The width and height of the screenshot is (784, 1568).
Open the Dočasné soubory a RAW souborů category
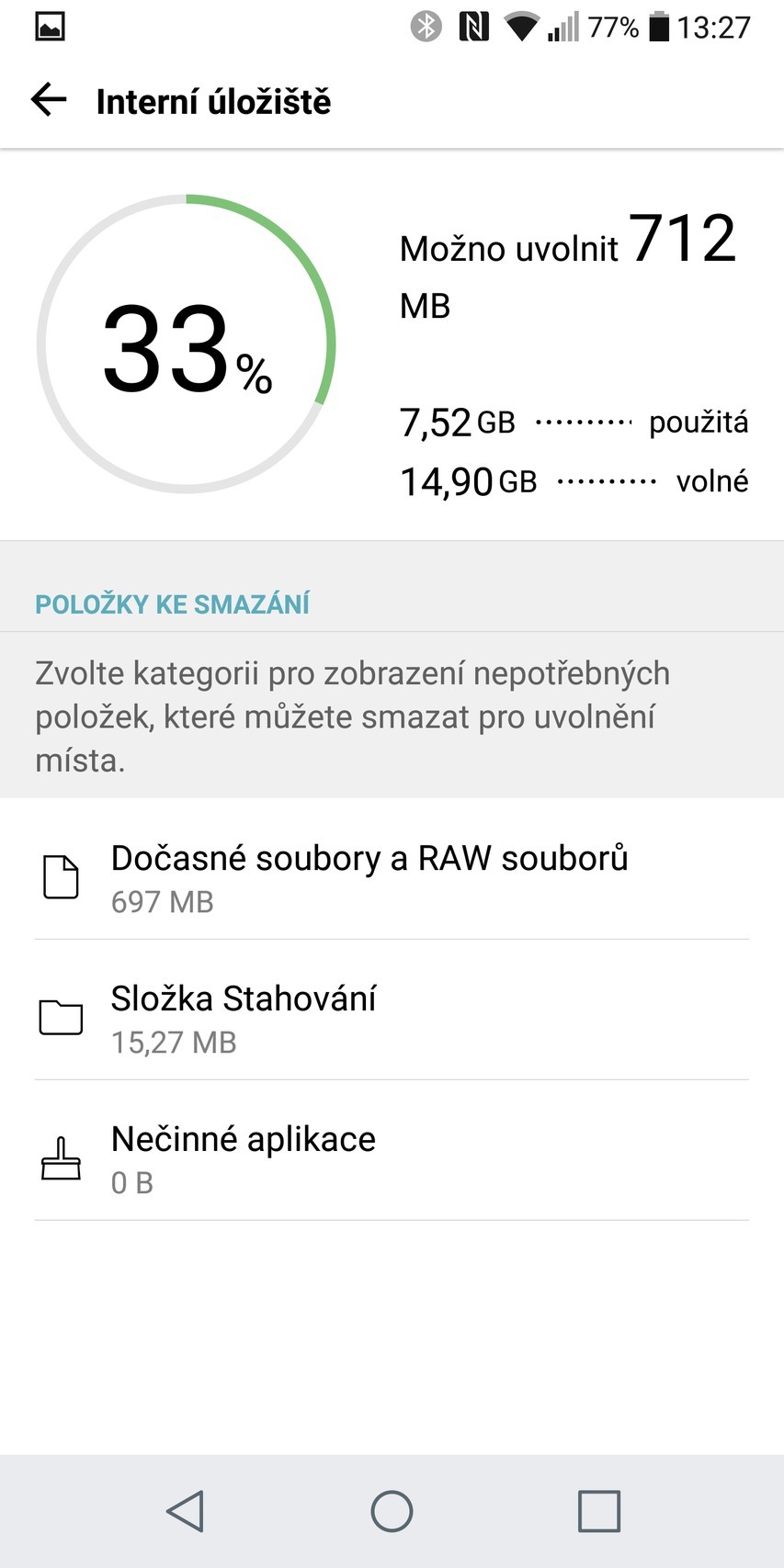[x=368, y=876]
